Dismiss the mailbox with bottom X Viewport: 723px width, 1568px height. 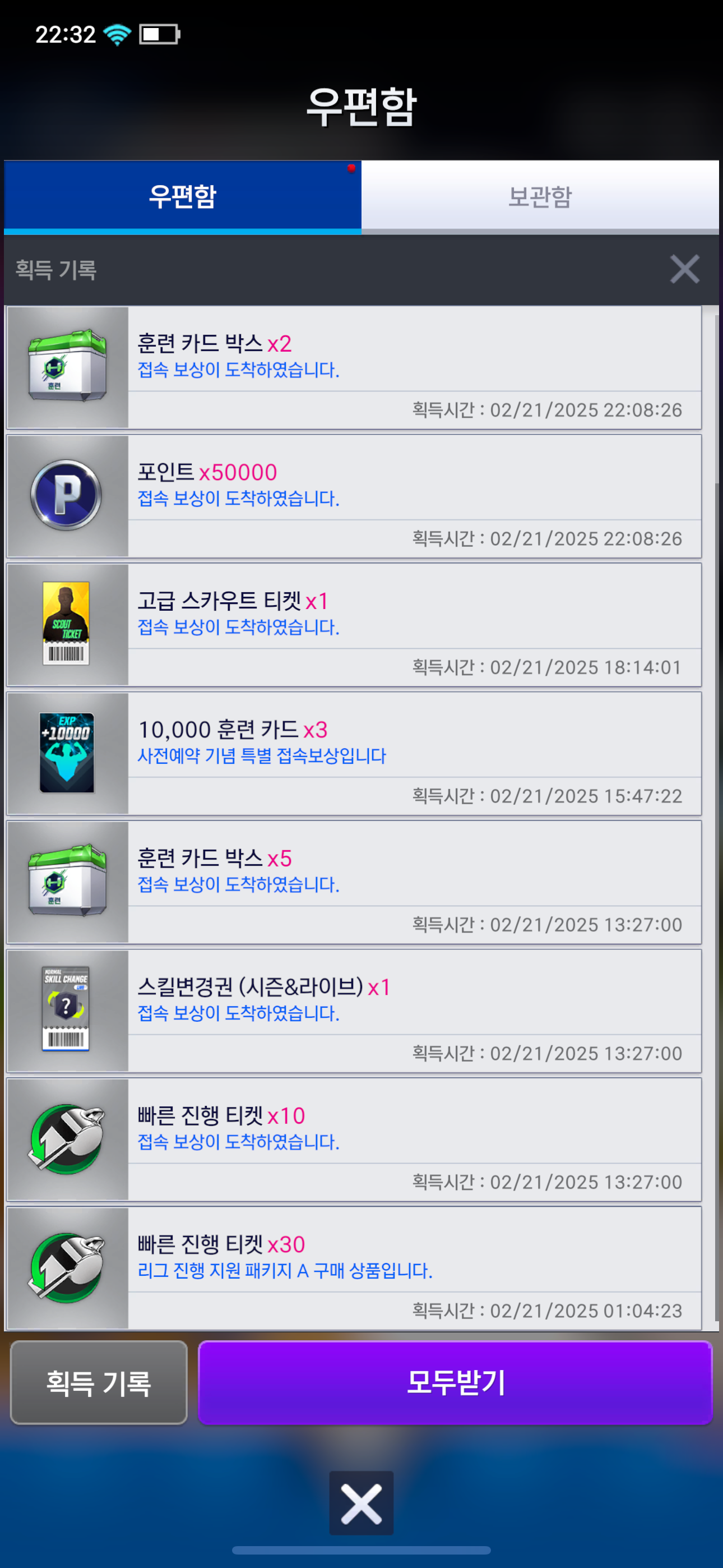(x=361, y=1503)
